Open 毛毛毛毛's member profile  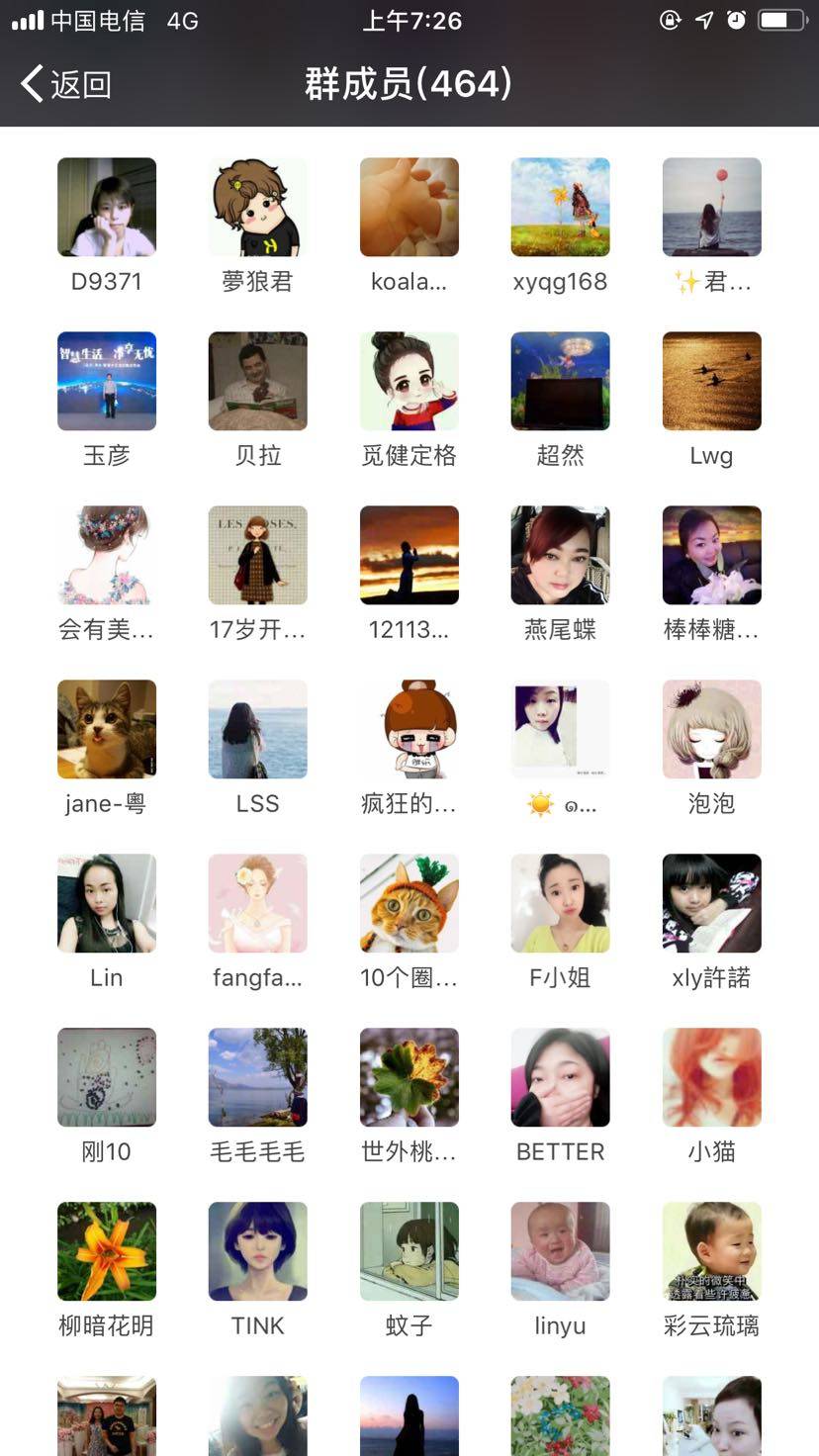click(x=257, y=1078)
